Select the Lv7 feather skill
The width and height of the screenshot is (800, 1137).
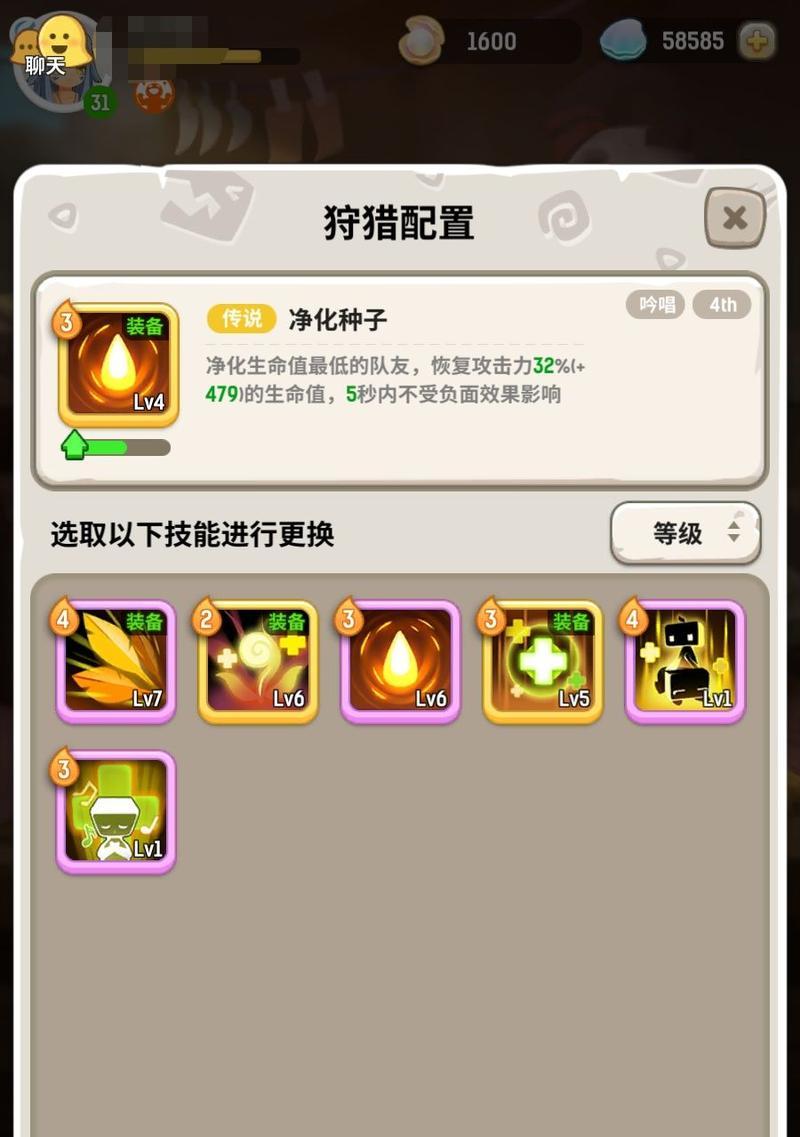116,661
